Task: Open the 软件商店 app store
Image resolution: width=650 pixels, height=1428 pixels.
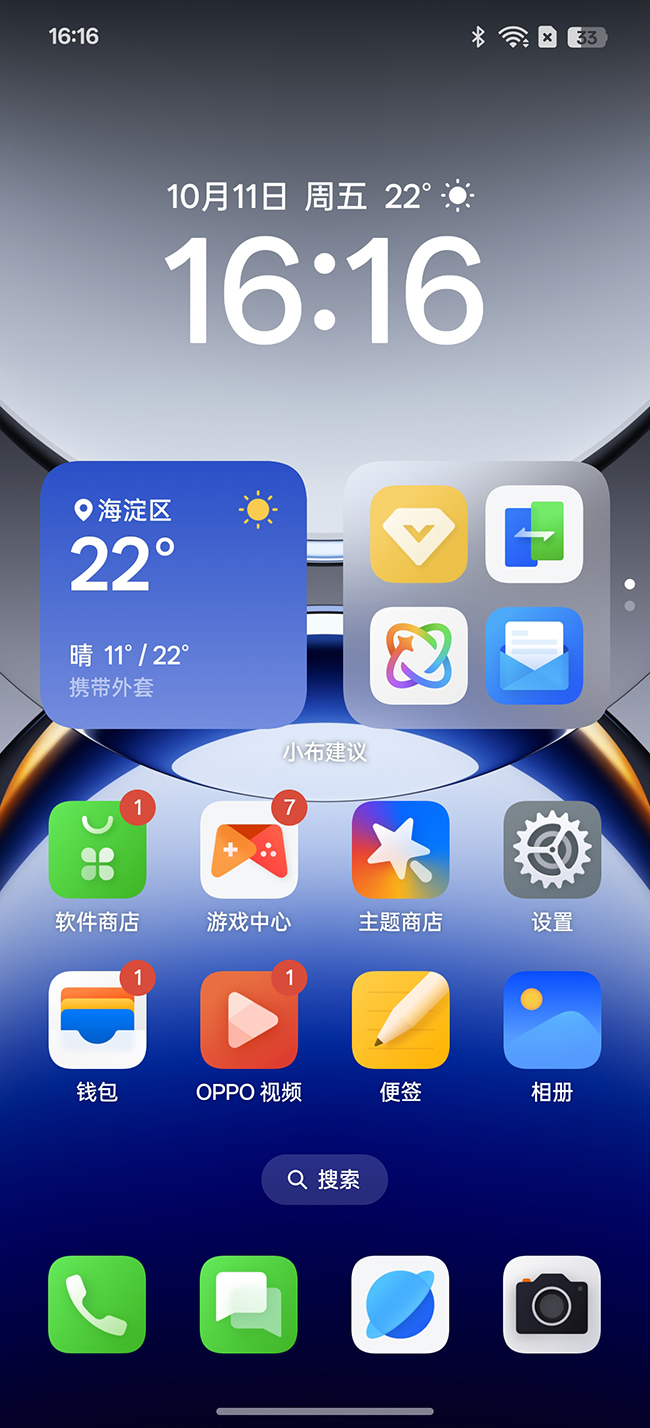Action: tap(97, 850)
